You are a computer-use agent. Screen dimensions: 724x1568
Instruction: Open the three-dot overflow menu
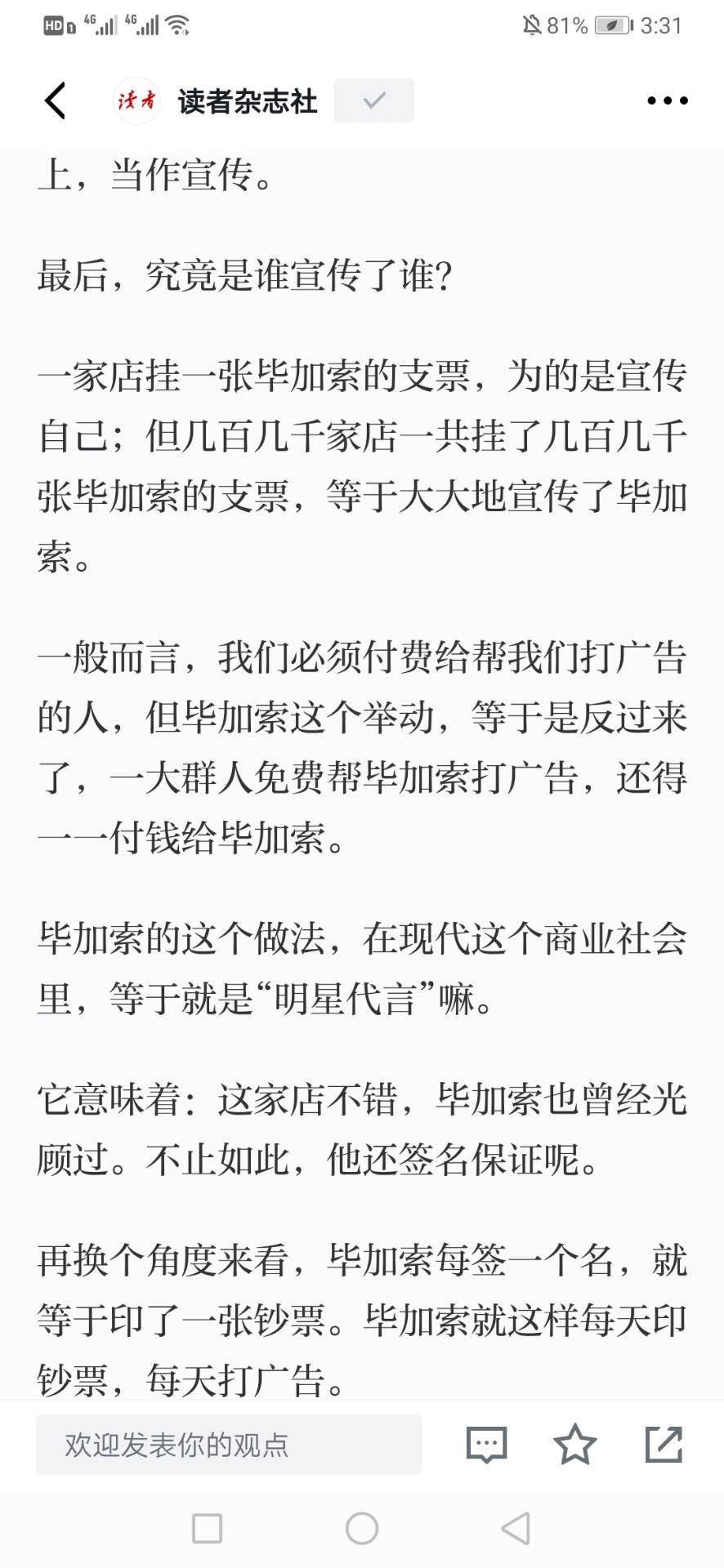click(x=668, y=100)
